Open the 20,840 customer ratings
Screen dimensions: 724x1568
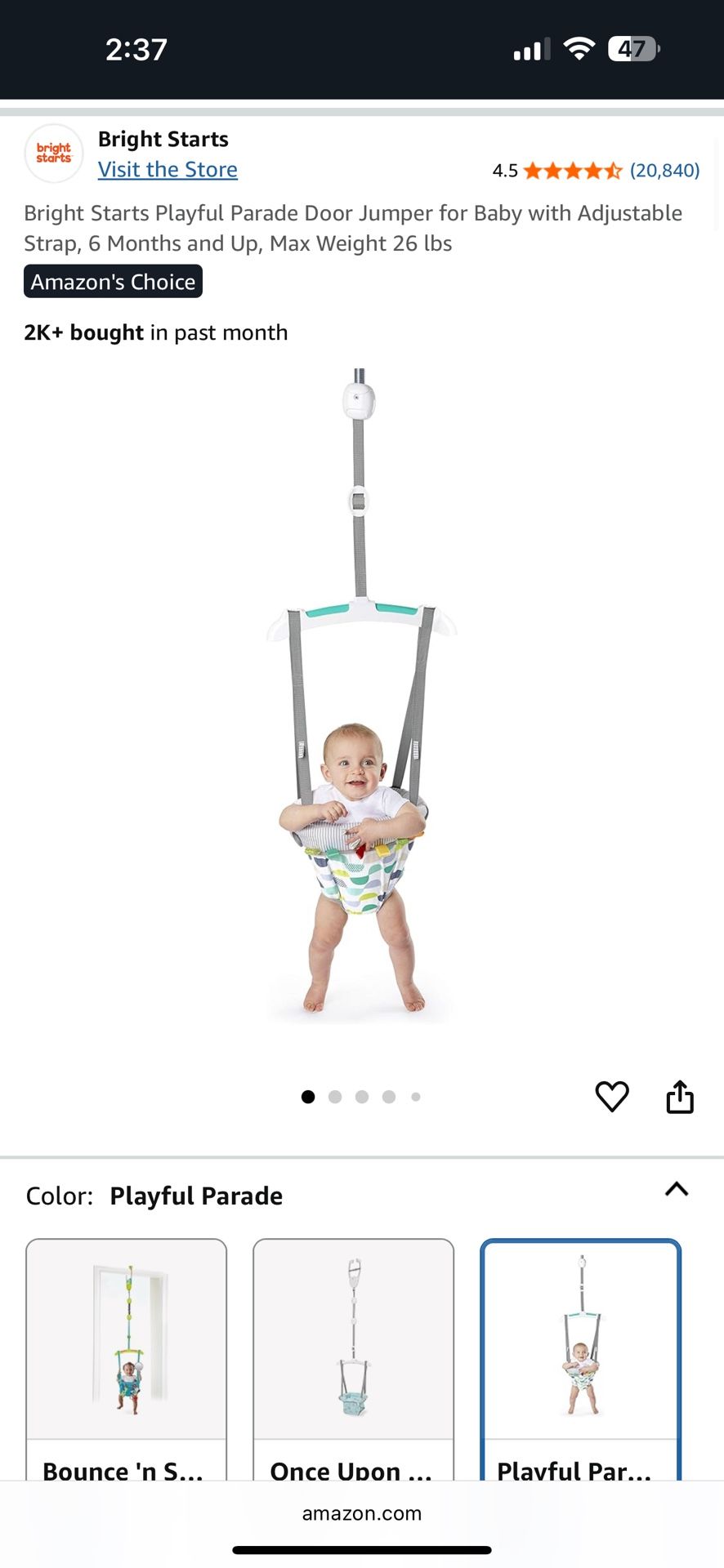tap(664, 171)
